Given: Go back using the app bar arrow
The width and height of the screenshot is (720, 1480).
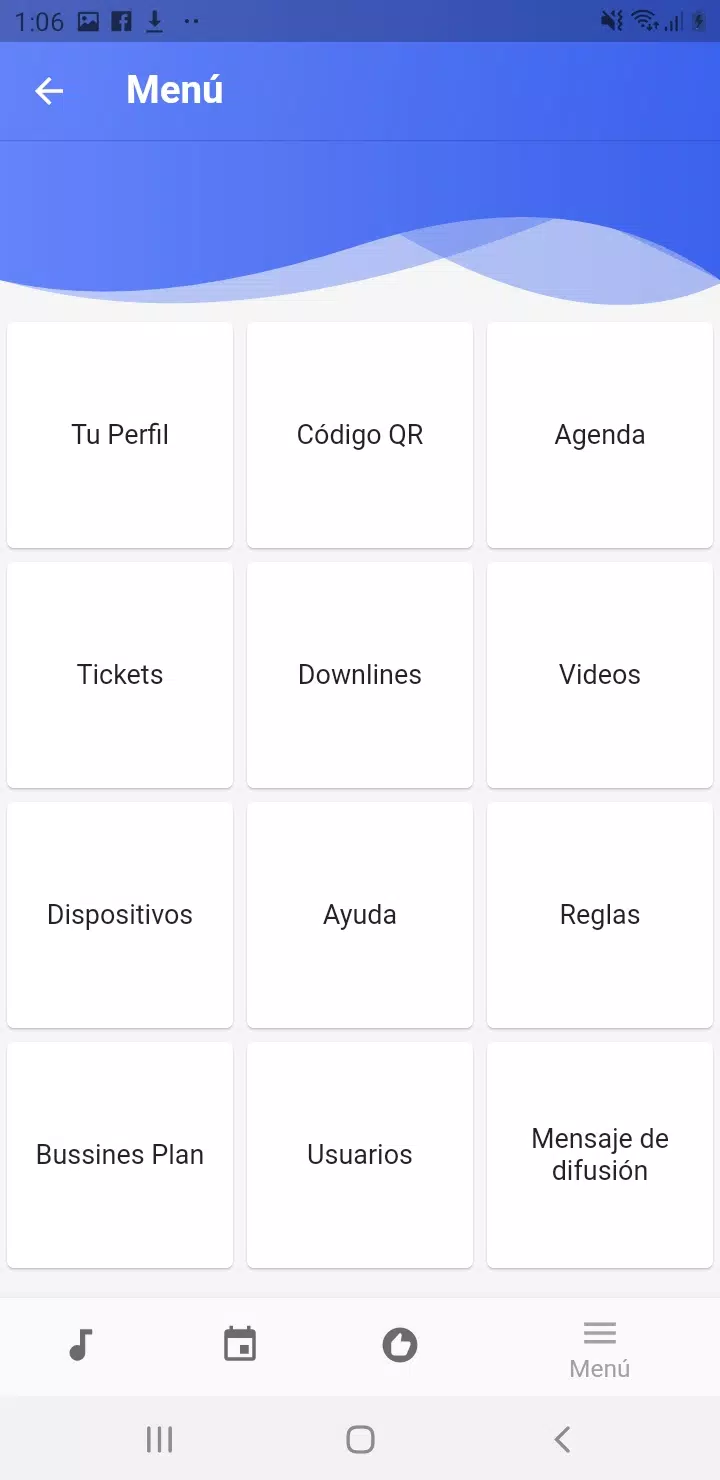Looking at the screenshot, I should click(49, 91).
